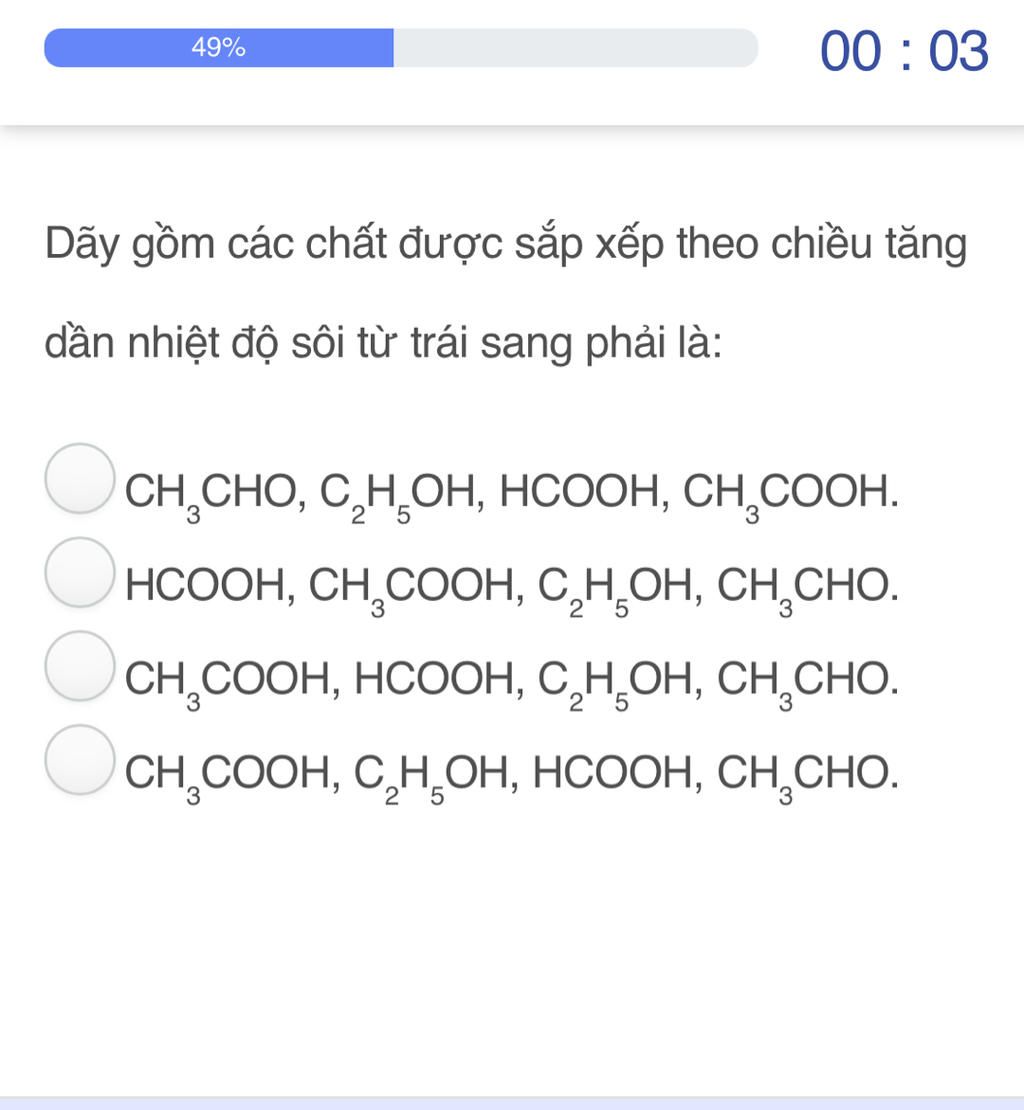Select the answer starting with CH3CHO, C2H5OH
Viewport: 1024px width, 1110px height.
coord(79,479)
